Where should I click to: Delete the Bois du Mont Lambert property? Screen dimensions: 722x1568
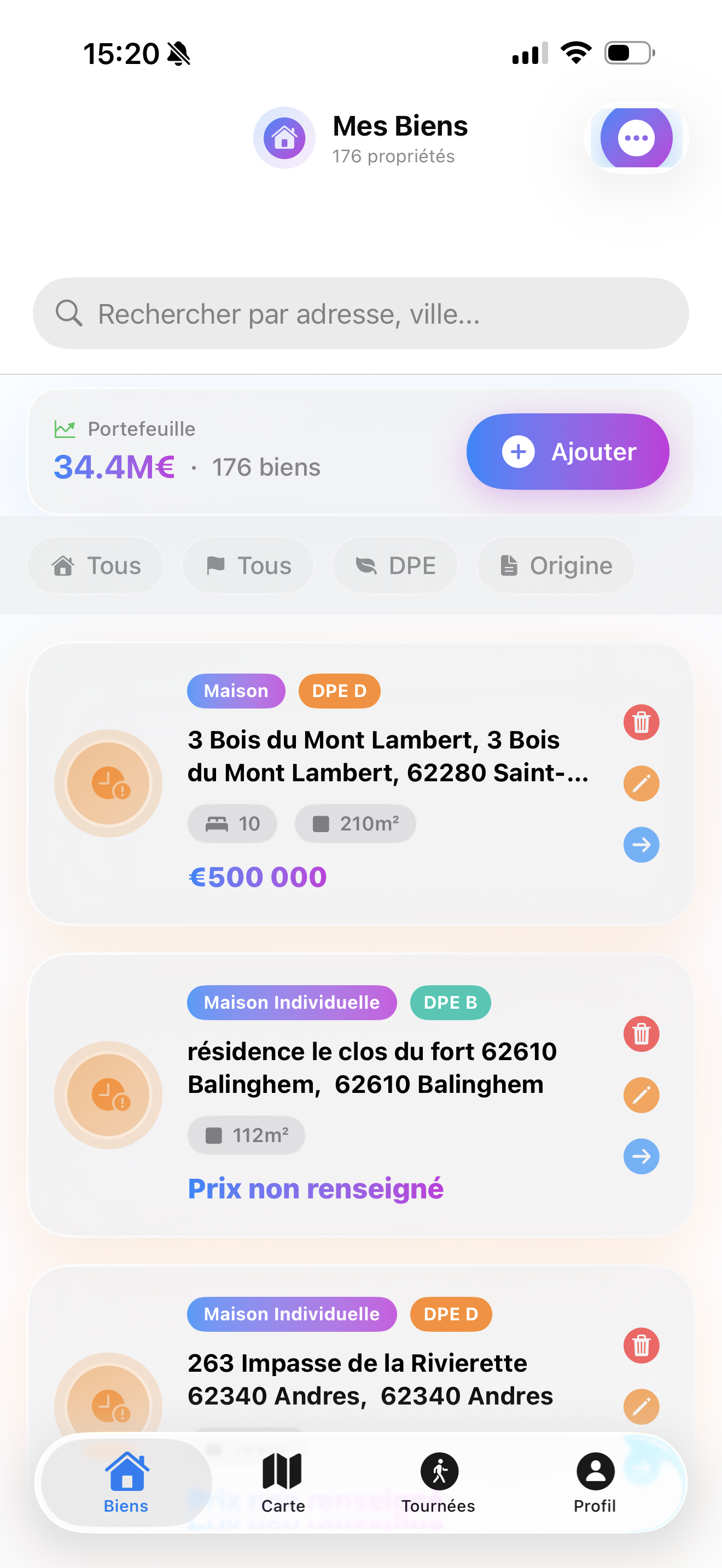point(641,722)
